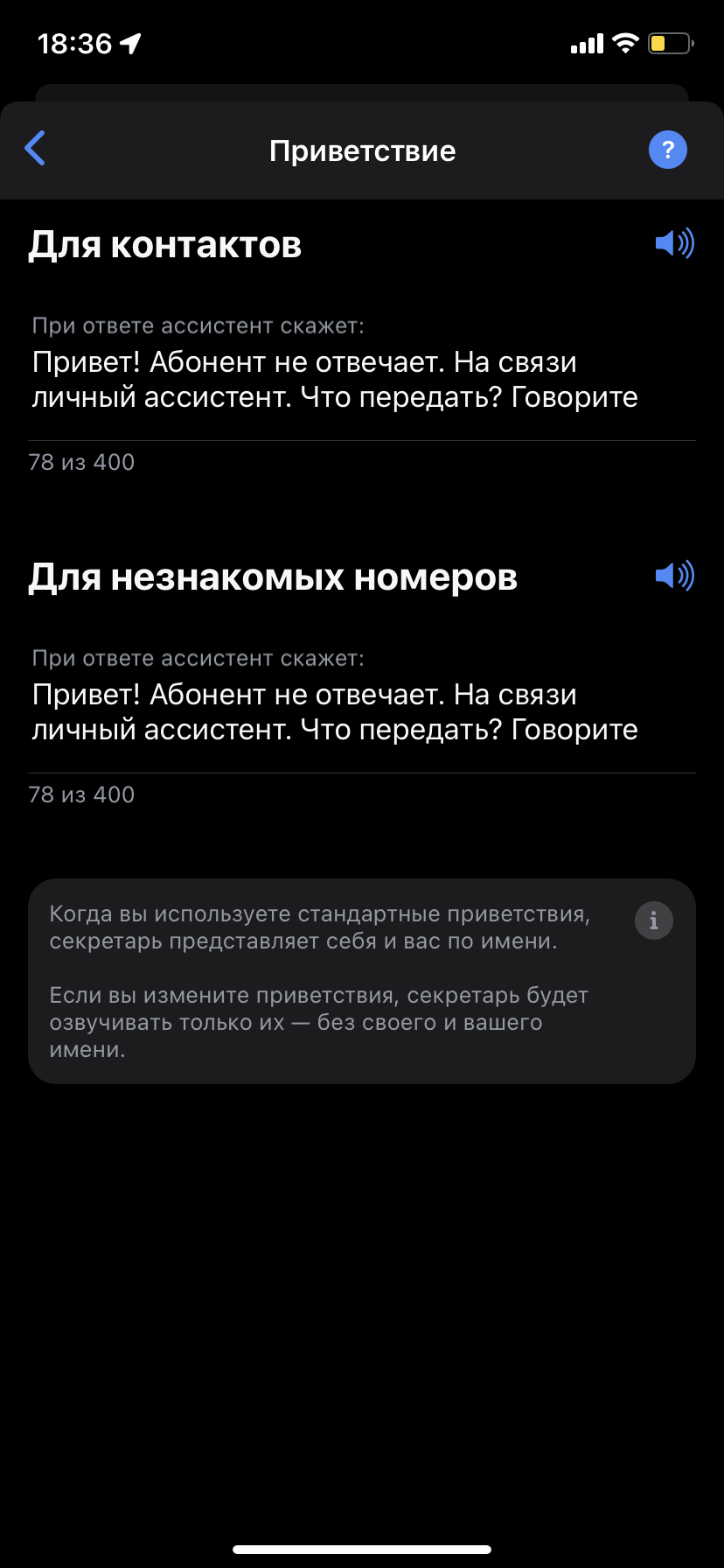This screenshot has width=724, height=1568.
Task: Edit the greeting text for Для незнакомых номеров
Action: point(335,712)
